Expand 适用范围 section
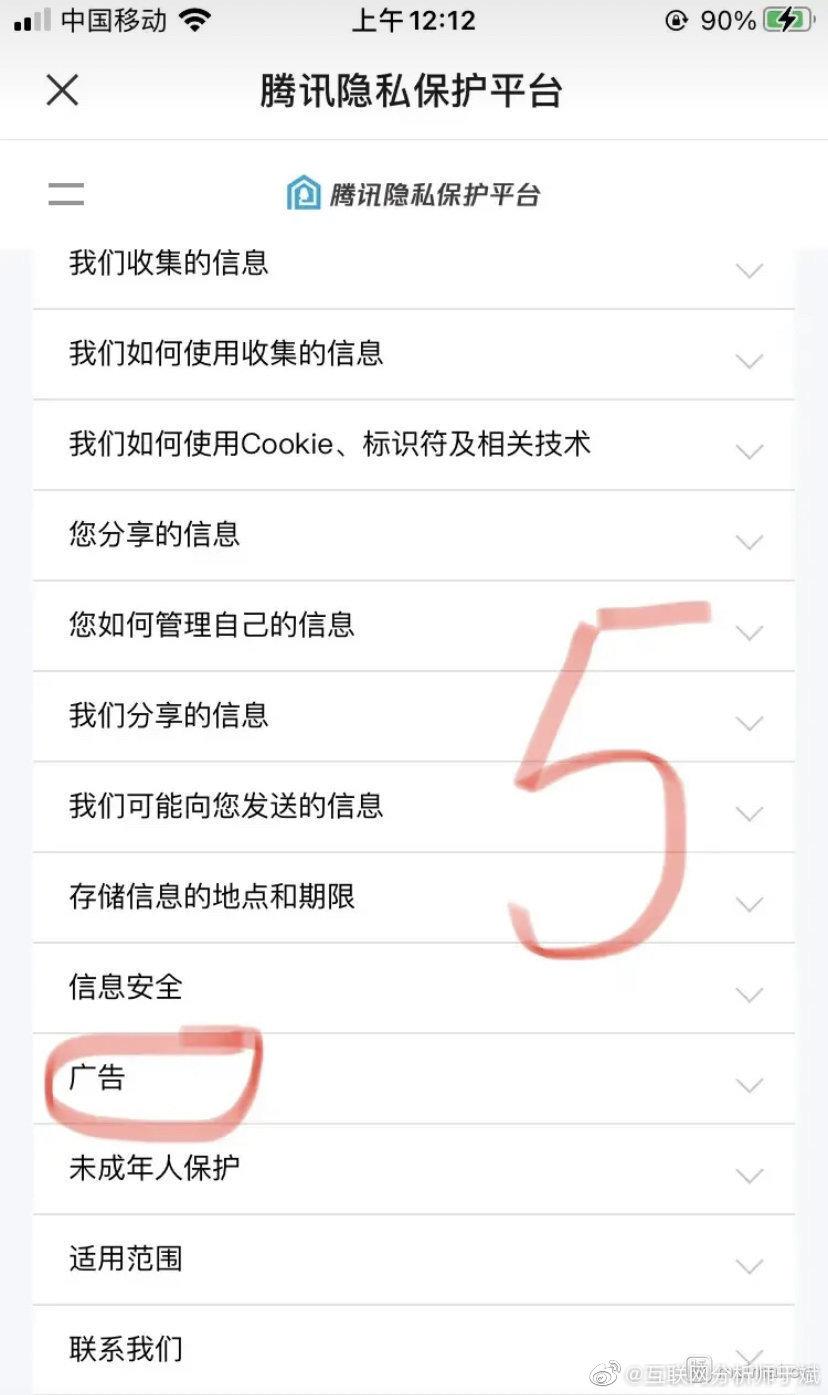 pos(413,1259)
